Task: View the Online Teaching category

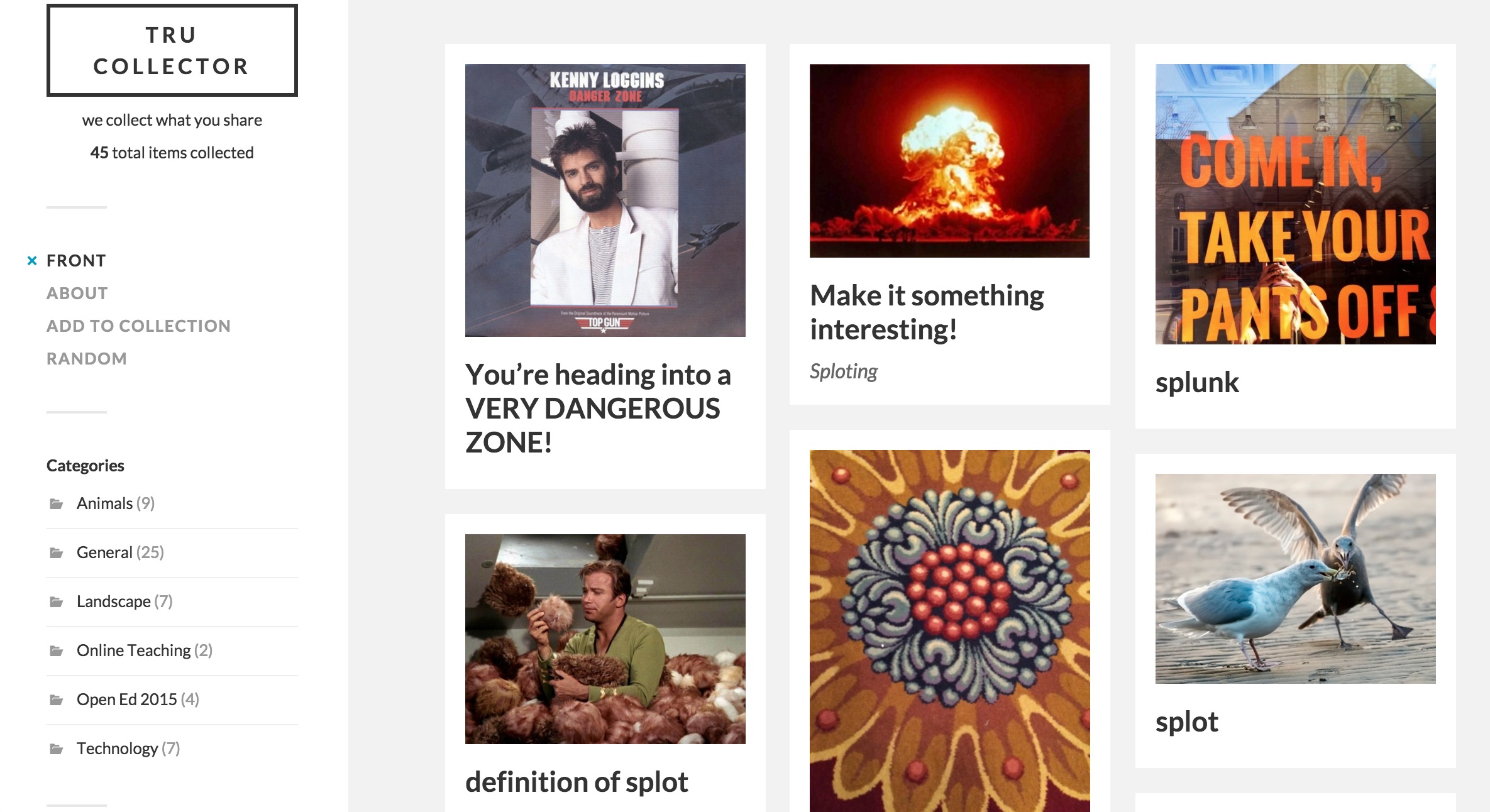Action: [x=133, y=650]
